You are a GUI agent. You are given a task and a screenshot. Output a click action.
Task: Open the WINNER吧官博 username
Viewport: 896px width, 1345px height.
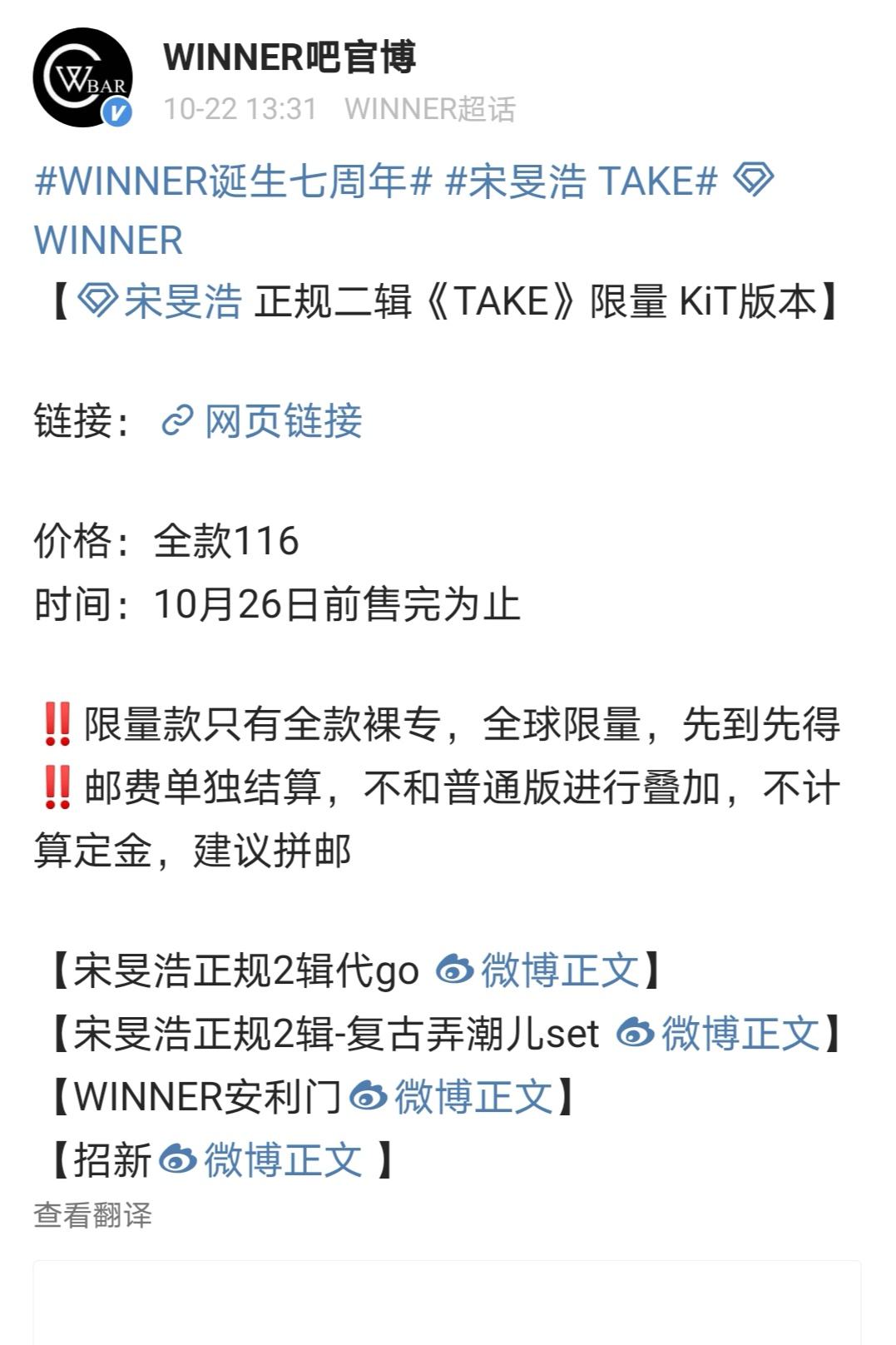pos(289,57)
